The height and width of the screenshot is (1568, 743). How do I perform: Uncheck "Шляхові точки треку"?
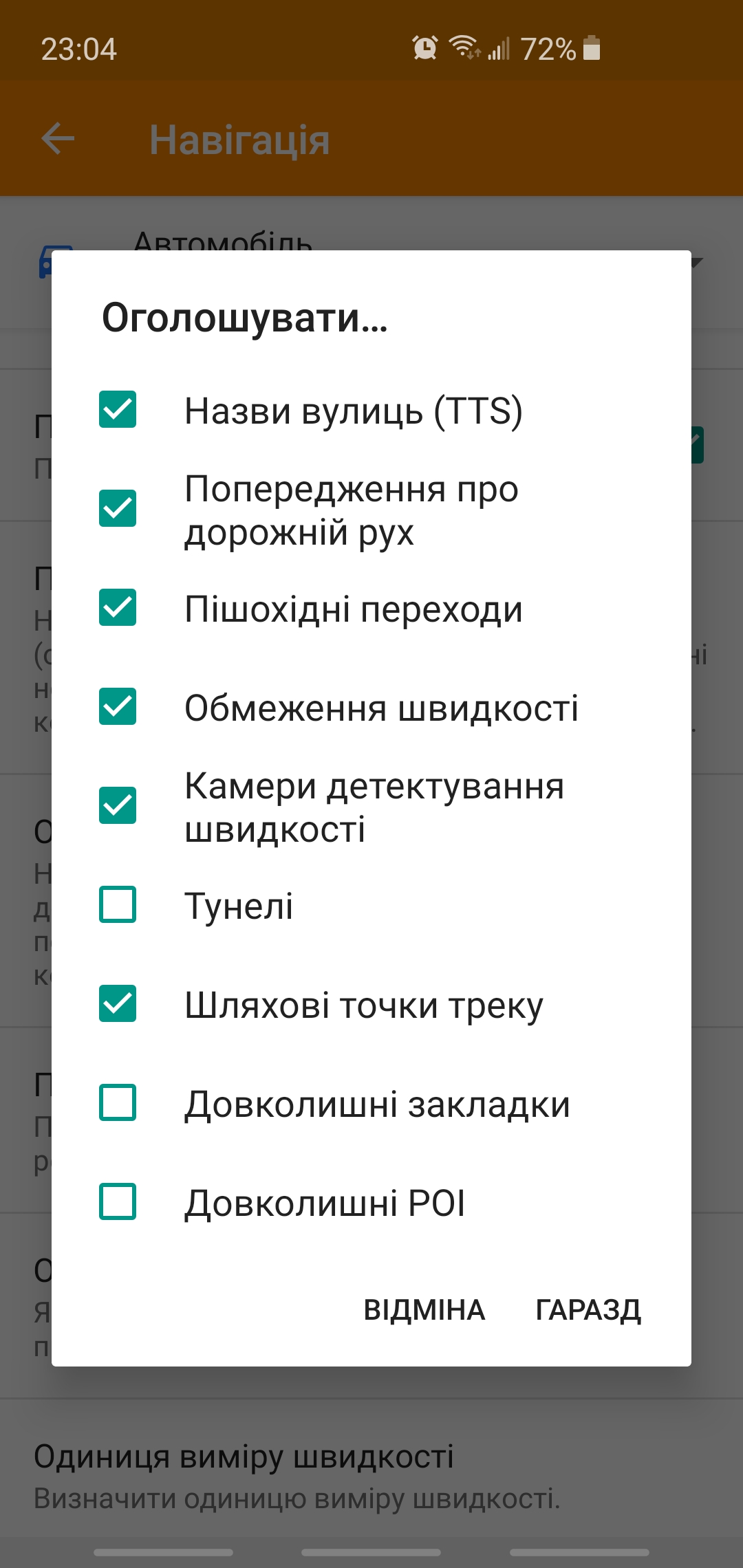pyautogui.click(x=118, y=1004)
